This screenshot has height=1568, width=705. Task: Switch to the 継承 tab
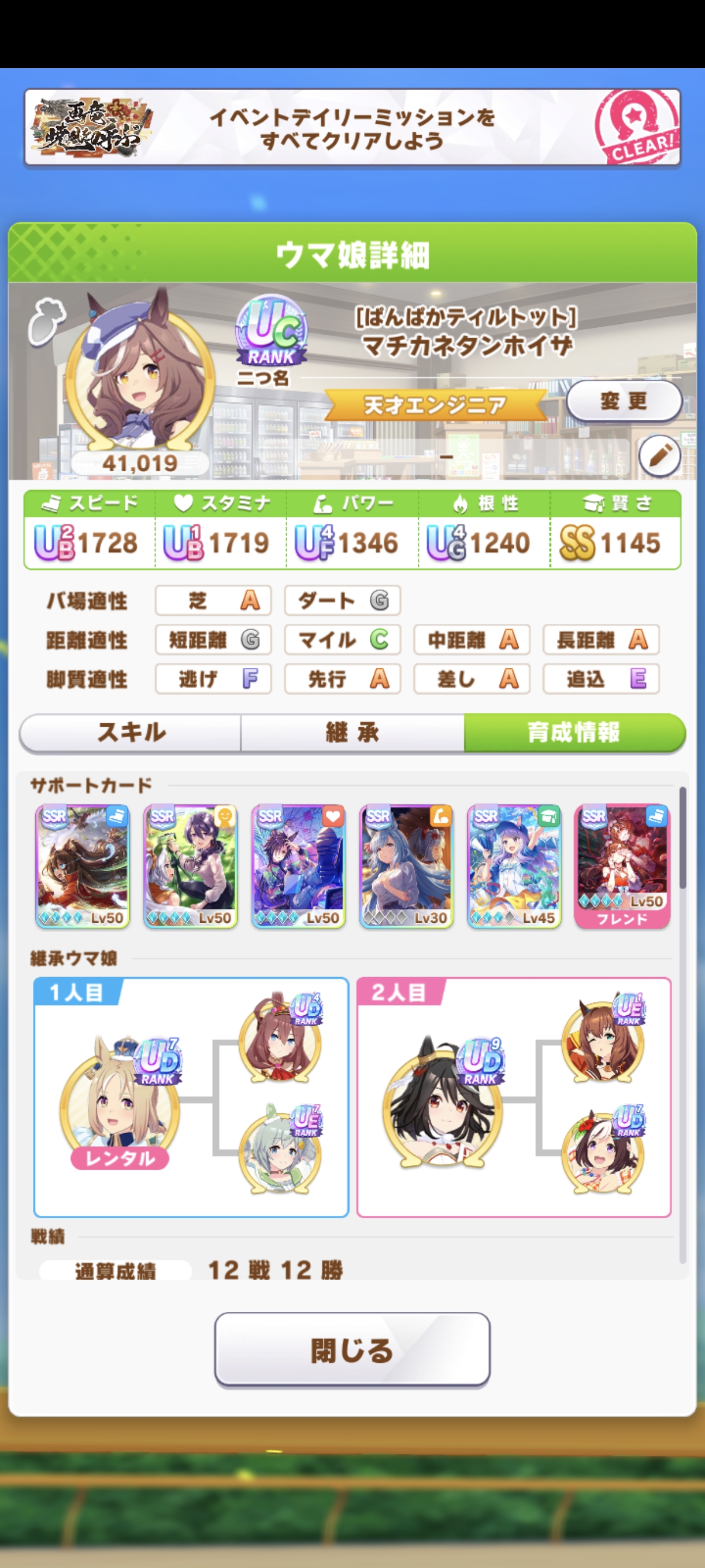(352, 733)
